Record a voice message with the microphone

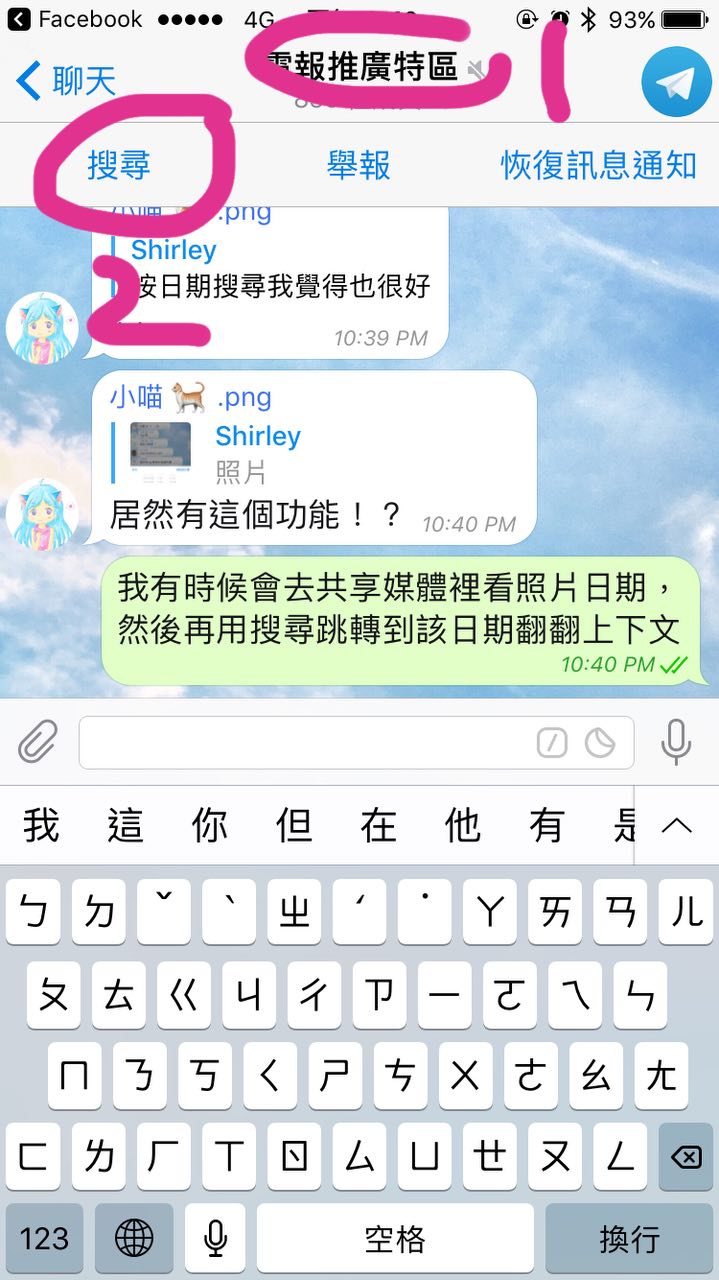[677, 742]
